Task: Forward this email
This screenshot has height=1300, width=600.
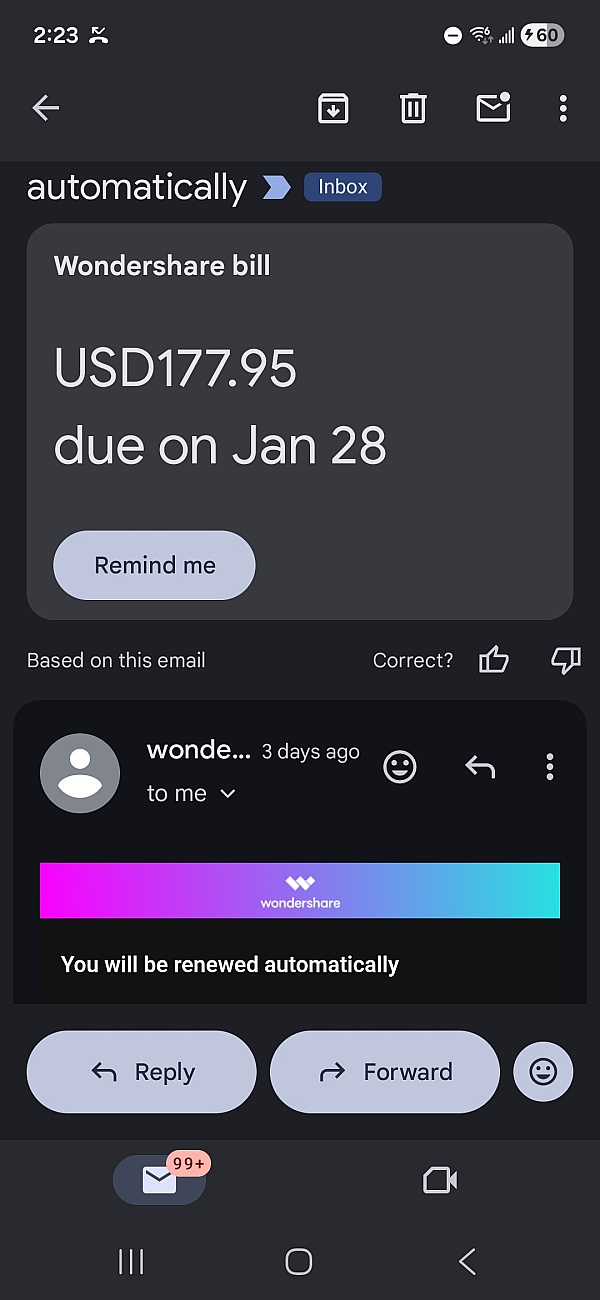Action: click(x=385, y=1072)
